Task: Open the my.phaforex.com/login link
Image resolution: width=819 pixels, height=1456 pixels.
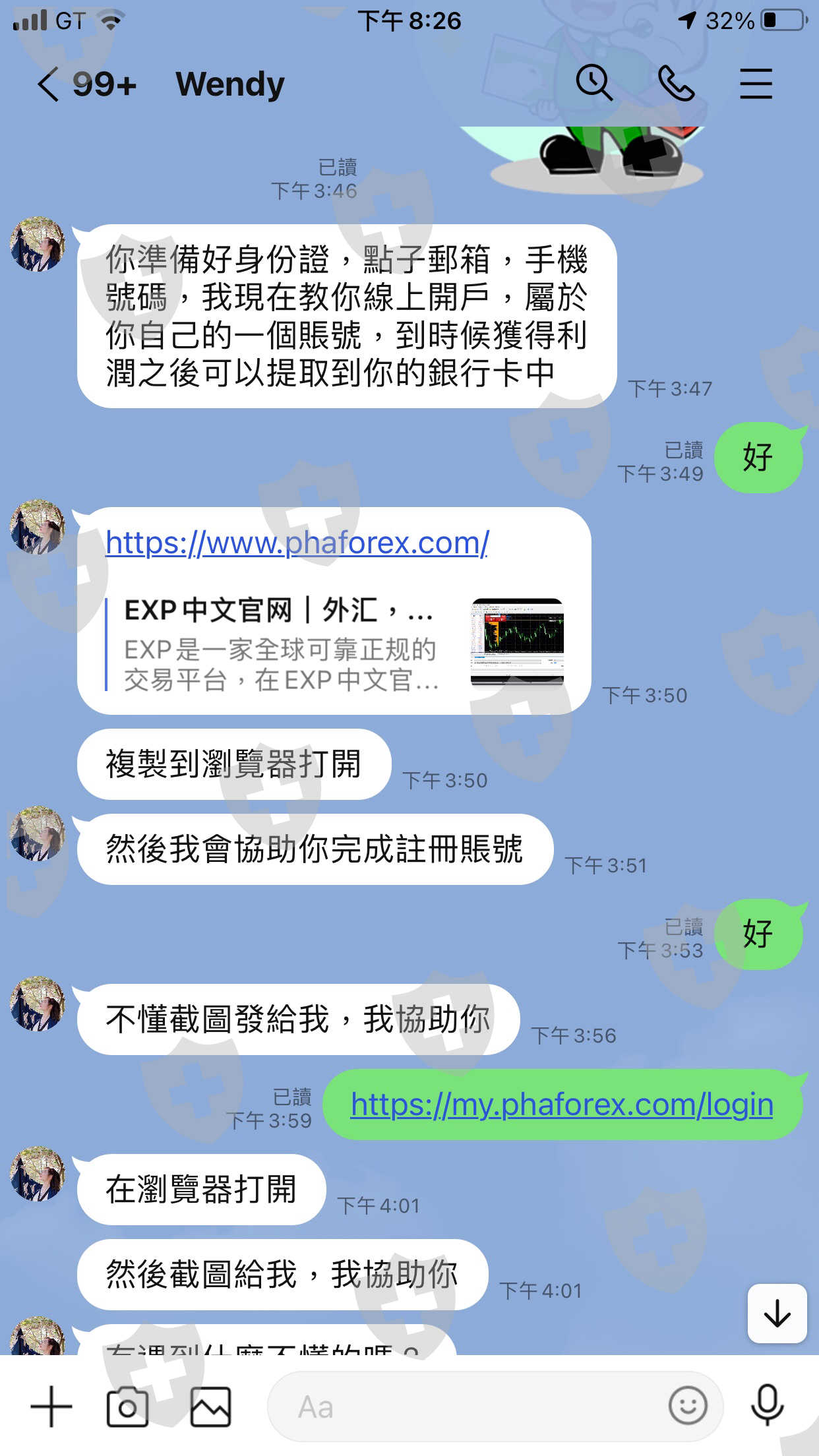Action: (x=562, y=1105)
